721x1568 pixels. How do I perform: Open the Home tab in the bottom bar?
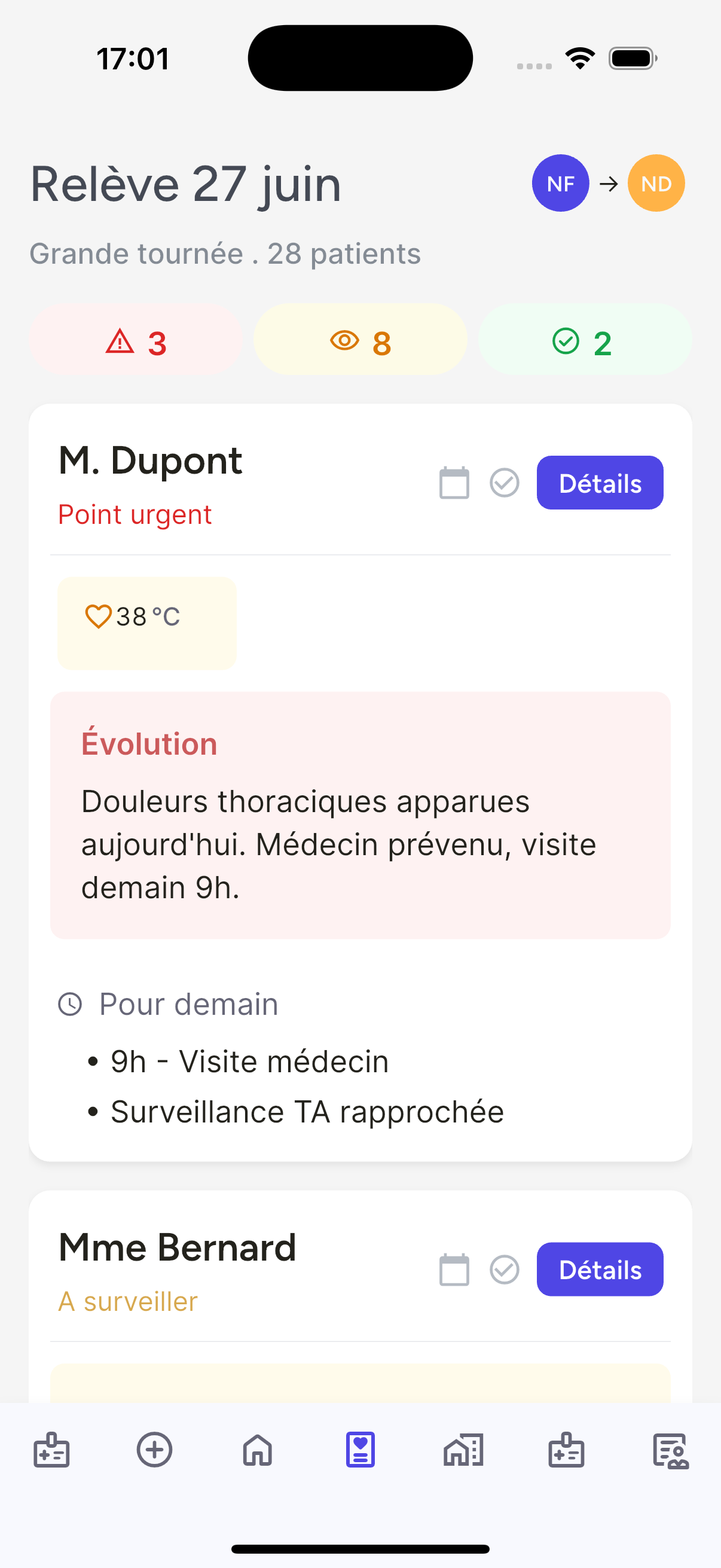coord(257,1452)
